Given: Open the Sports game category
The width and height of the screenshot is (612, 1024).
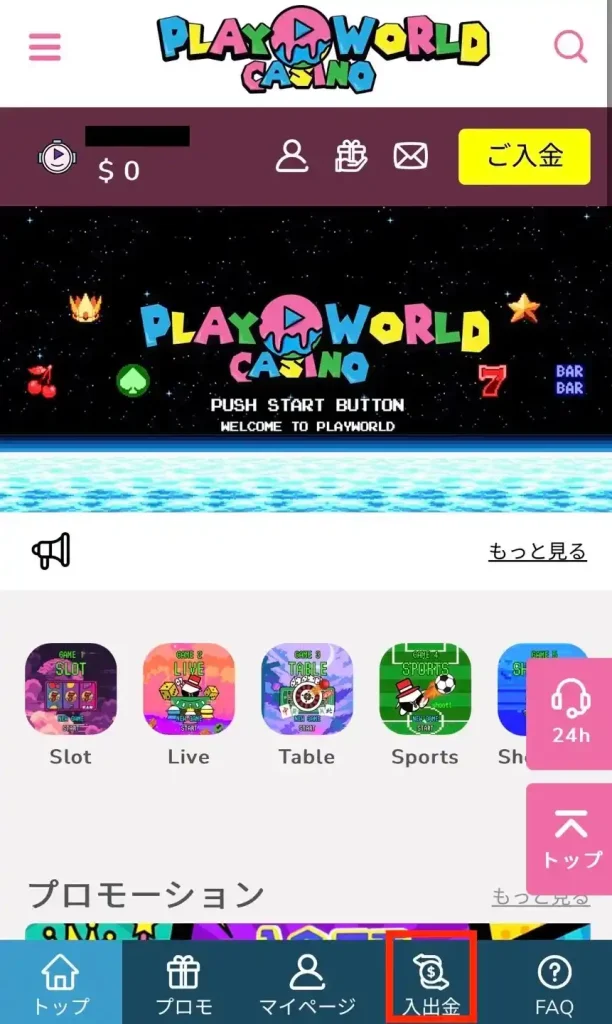Looking at the screenshot, I should 425,690.
